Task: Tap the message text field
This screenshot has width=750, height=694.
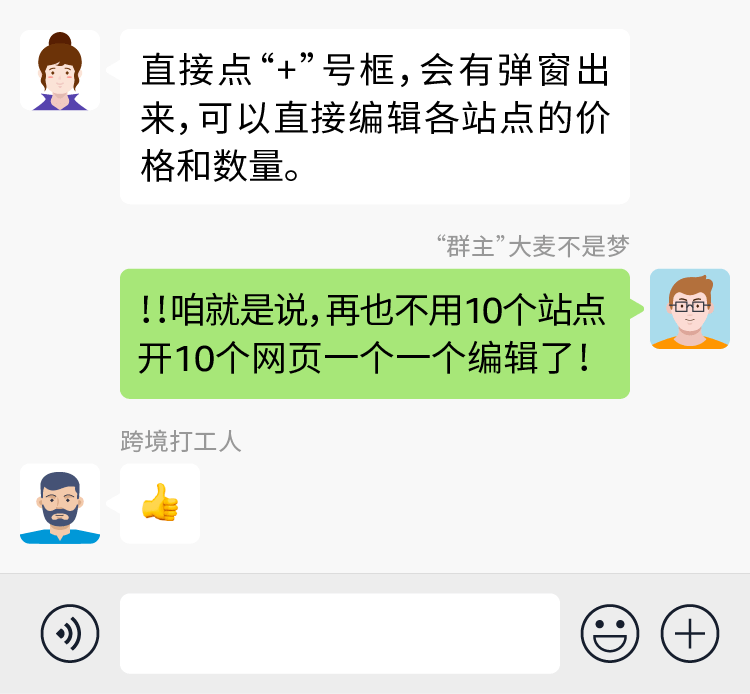Action: [x=339, y=634]
